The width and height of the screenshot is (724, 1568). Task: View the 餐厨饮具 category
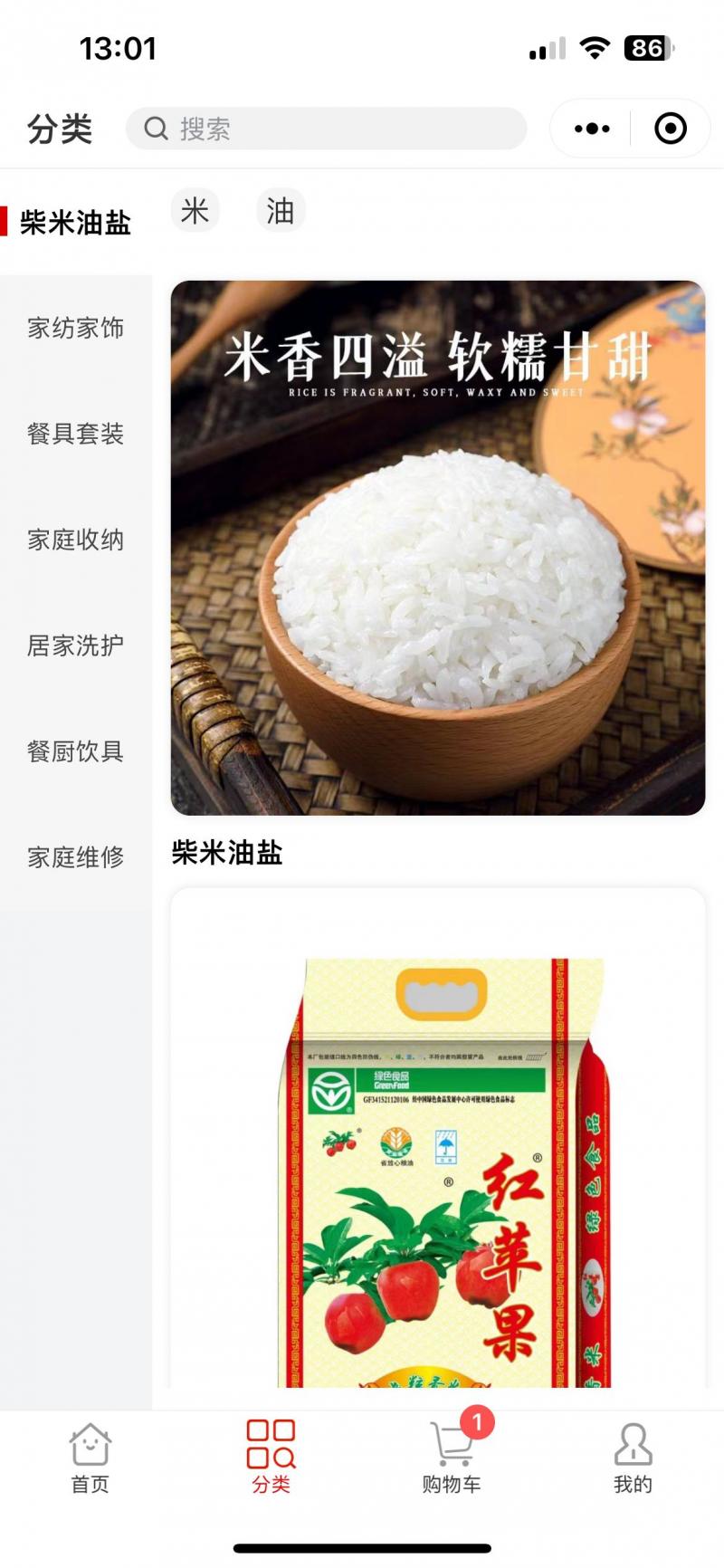click(x=76, y=751)
